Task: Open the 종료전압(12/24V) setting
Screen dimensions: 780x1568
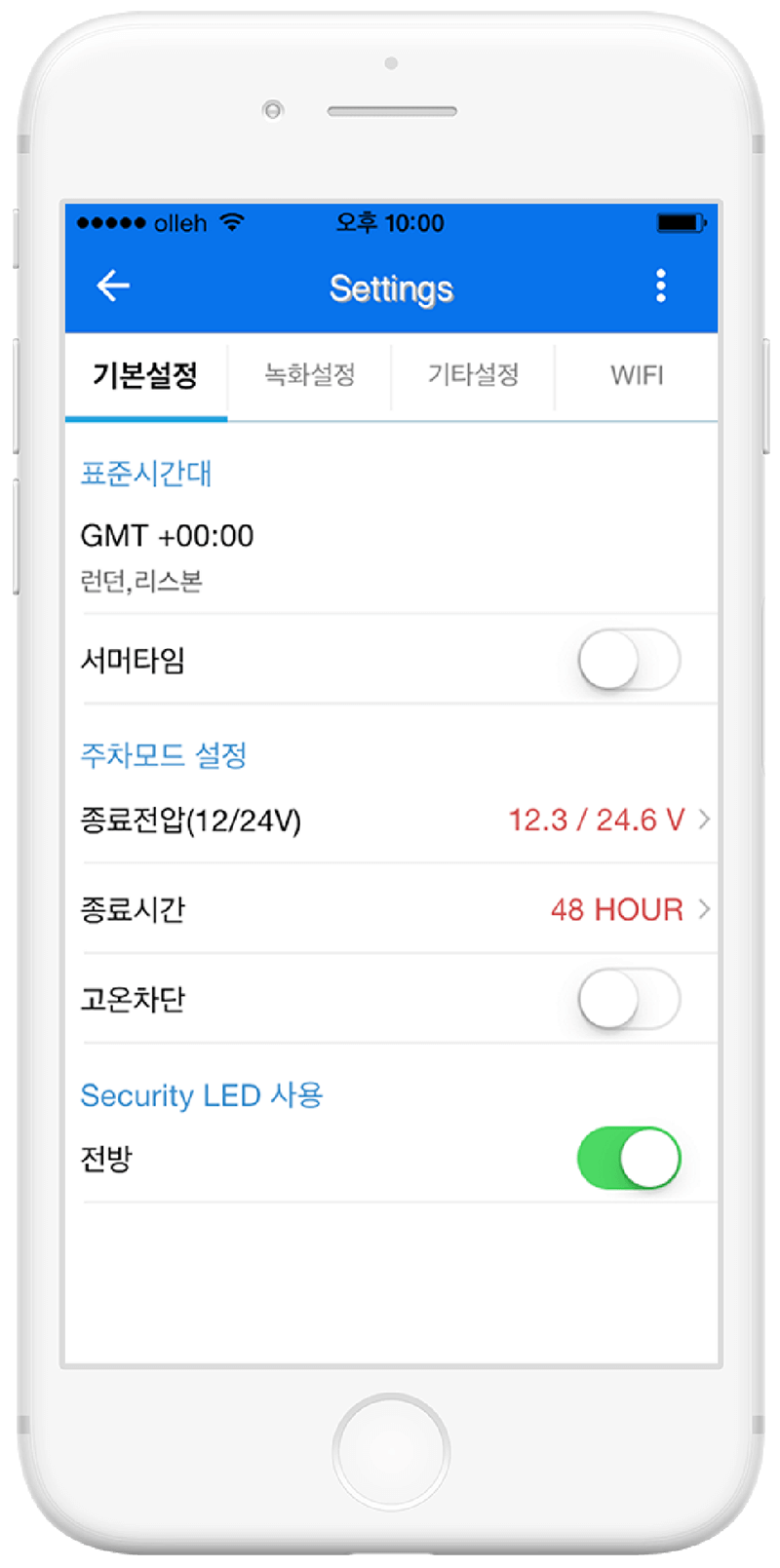Action: (x=392, y=820)
